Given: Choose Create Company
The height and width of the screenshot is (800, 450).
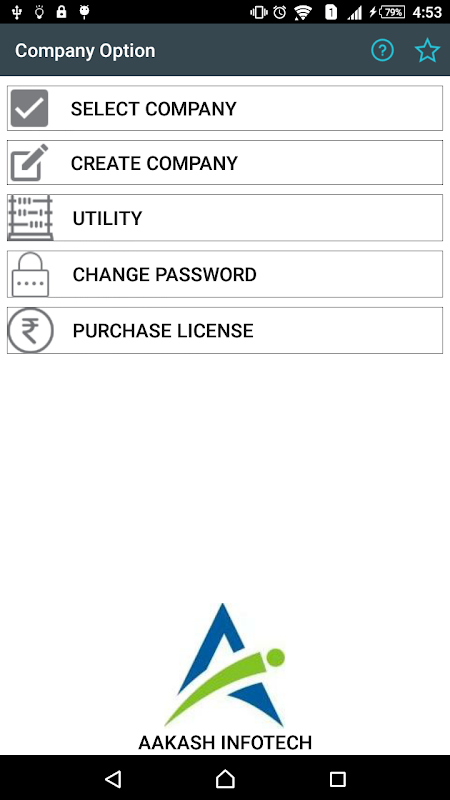Looking at the screenshot, I should pos(224,163).
